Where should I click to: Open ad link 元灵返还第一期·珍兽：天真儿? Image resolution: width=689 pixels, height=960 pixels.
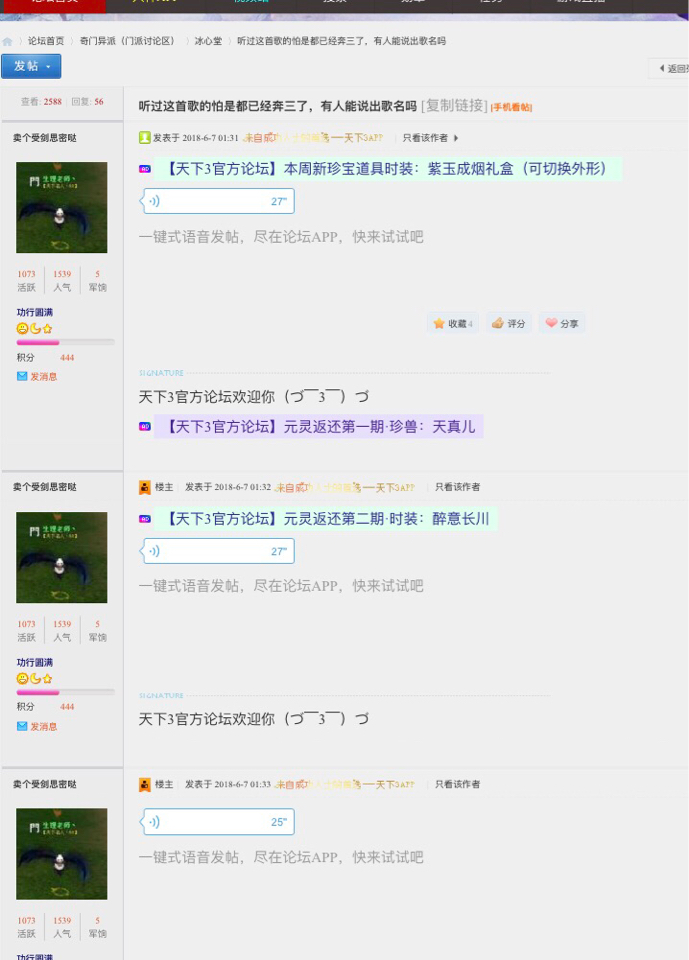(x=318, y=427)
